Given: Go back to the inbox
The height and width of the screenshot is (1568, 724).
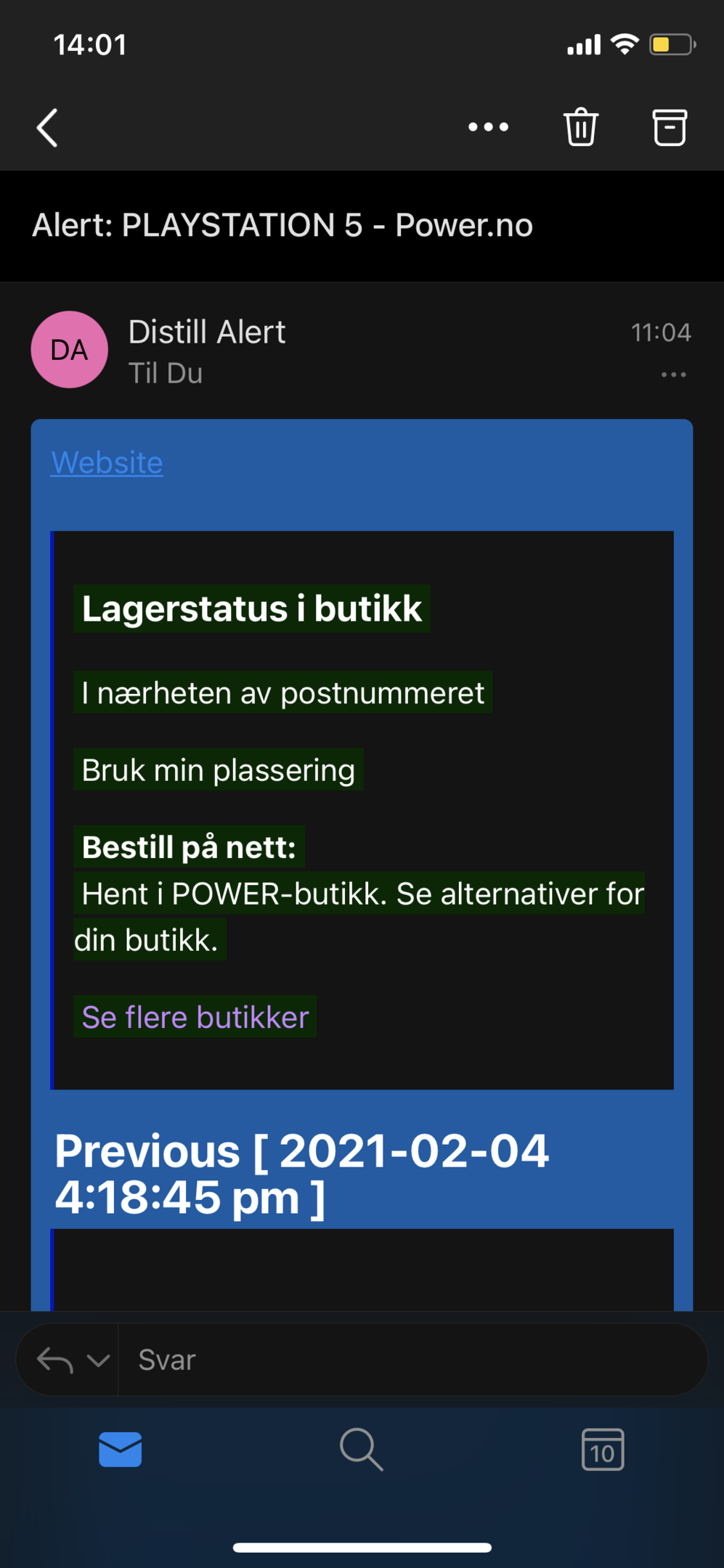Looking at the screenshot, I should 48,128.
